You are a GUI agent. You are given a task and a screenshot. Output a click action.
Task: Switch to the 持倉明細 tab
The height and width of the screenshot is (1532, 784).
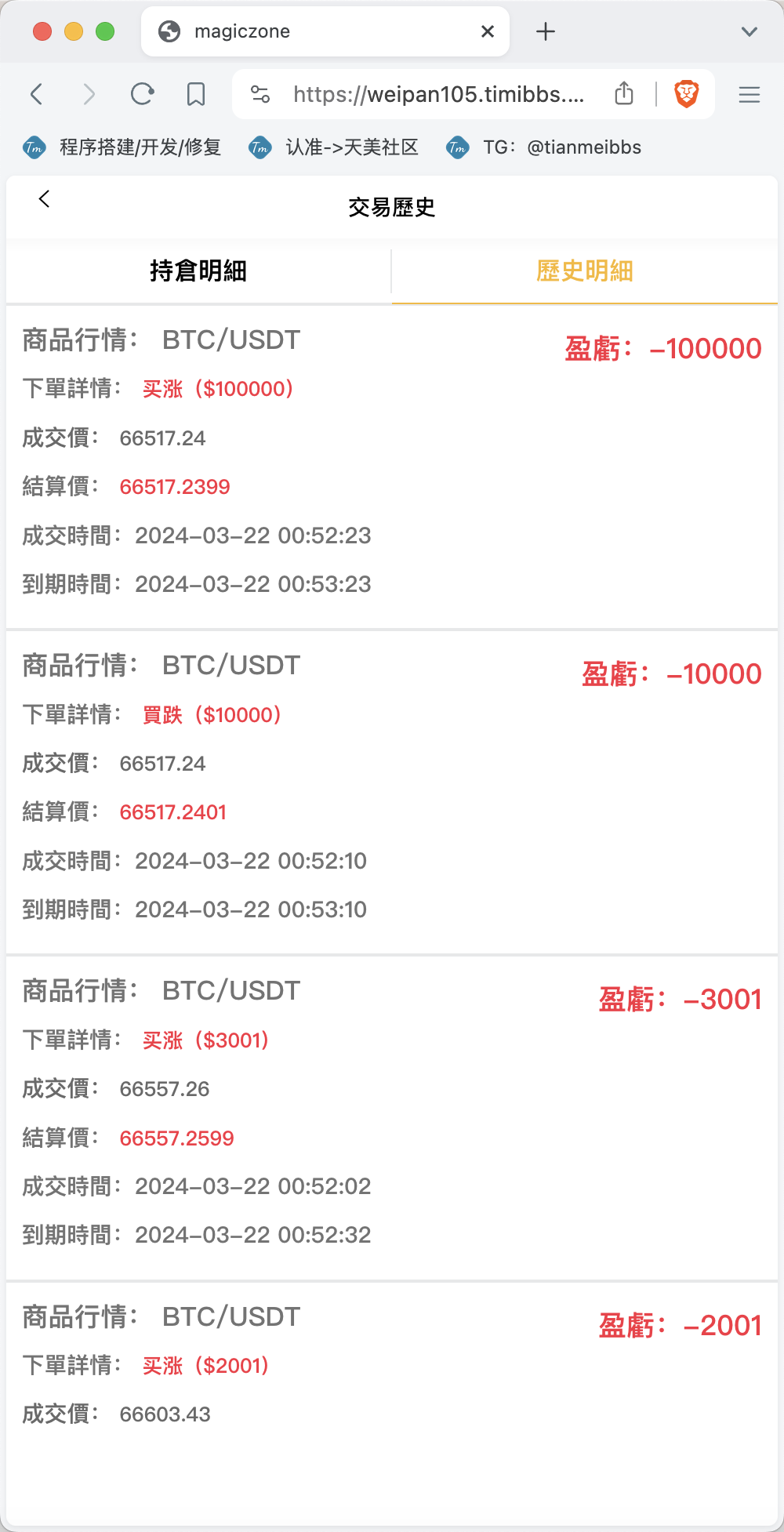point(198,271)
